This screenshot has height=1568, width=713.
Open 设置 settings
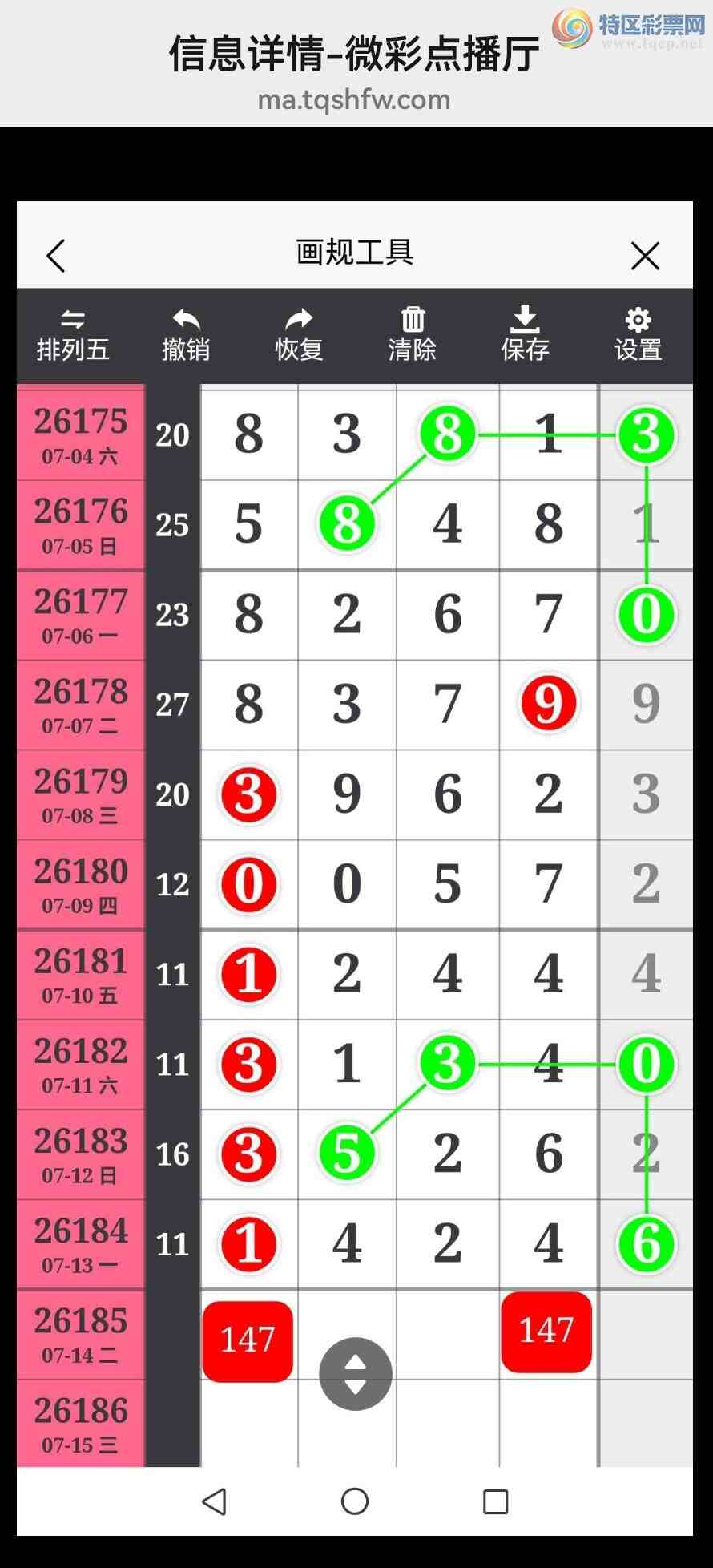pos(638,336)
